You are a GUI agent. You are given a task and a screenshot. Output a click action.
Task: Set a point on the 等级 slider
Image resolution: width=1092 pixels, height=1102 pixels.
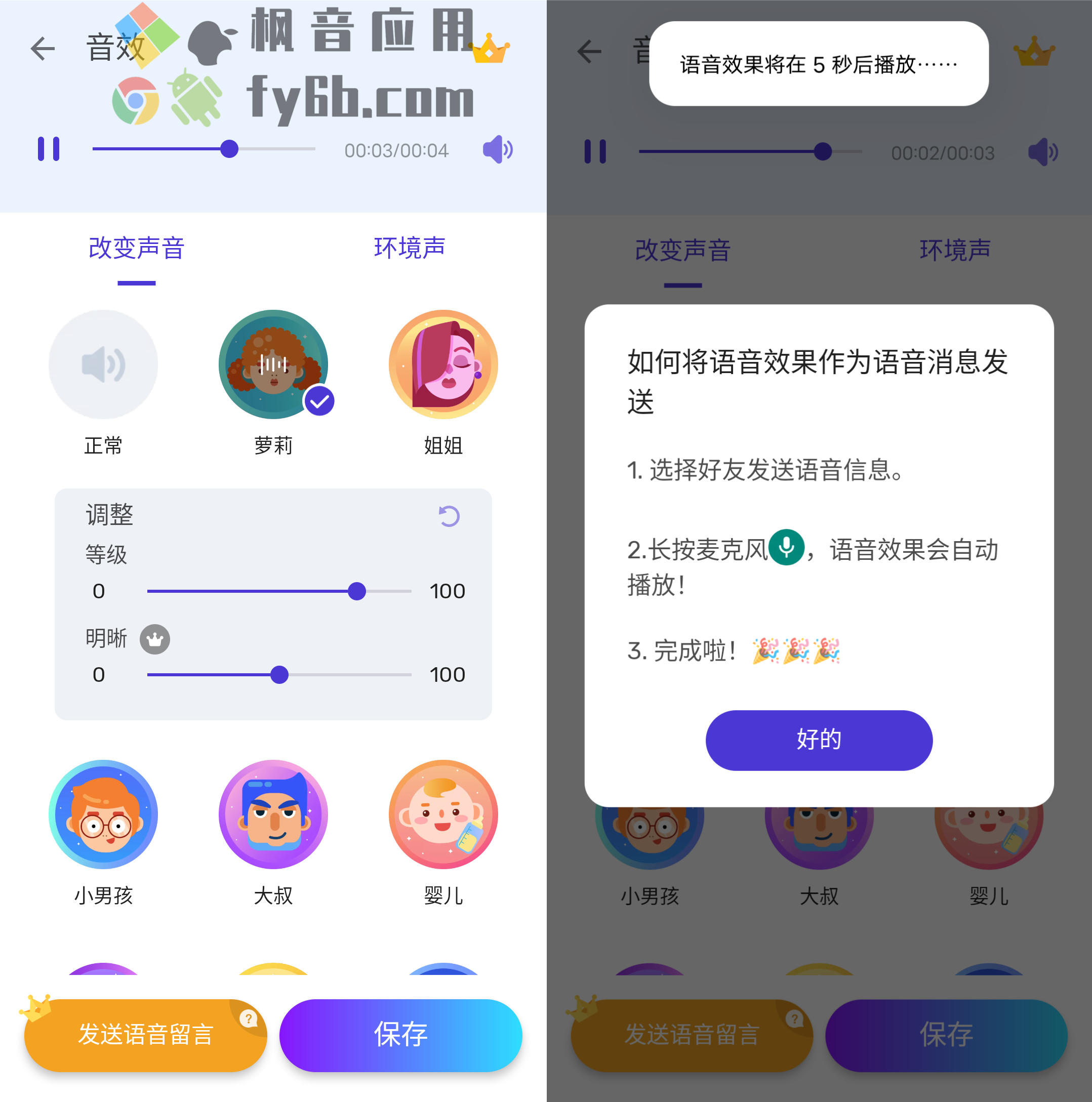coord(279,592)
